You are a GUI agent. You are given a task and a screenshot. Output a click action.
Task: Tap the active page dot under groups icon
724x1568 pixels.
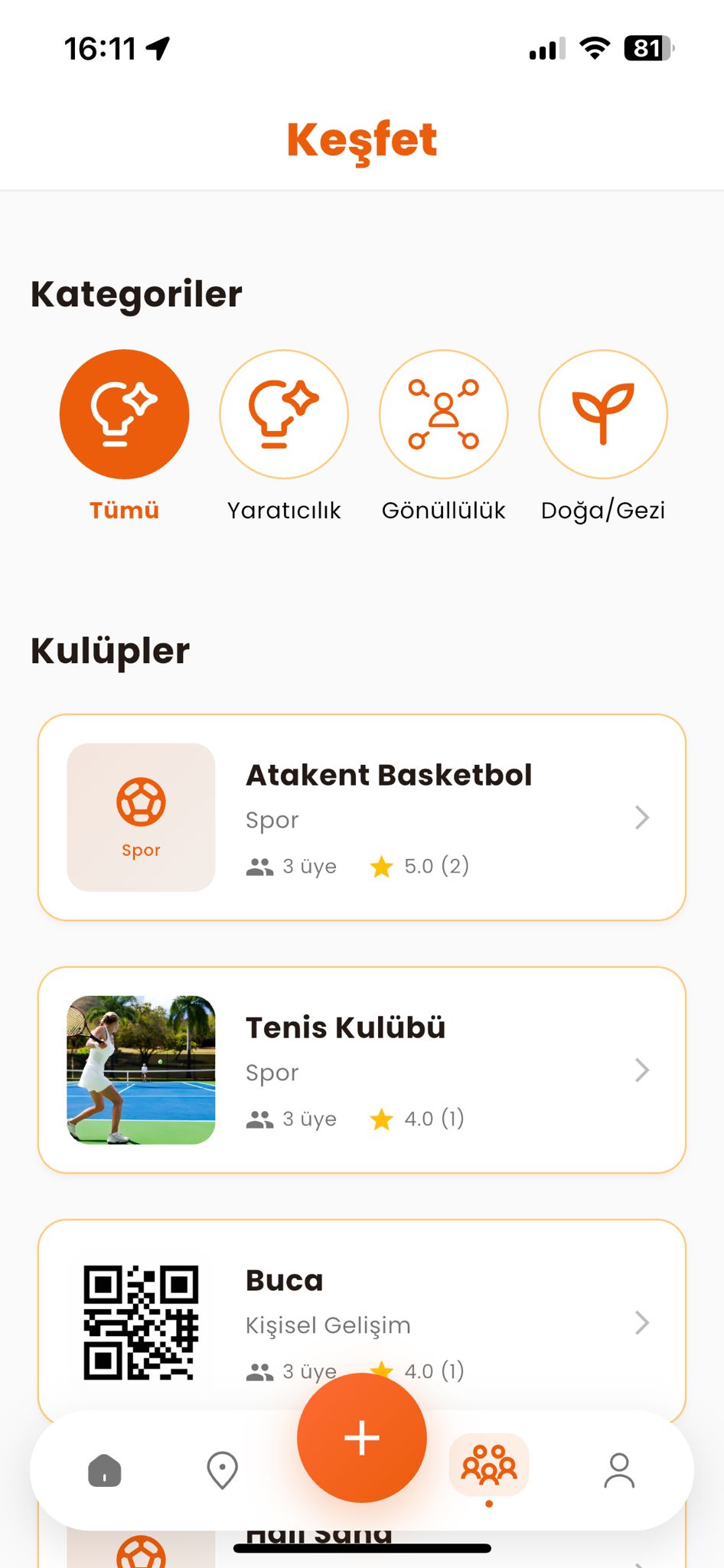[488, 1501]
